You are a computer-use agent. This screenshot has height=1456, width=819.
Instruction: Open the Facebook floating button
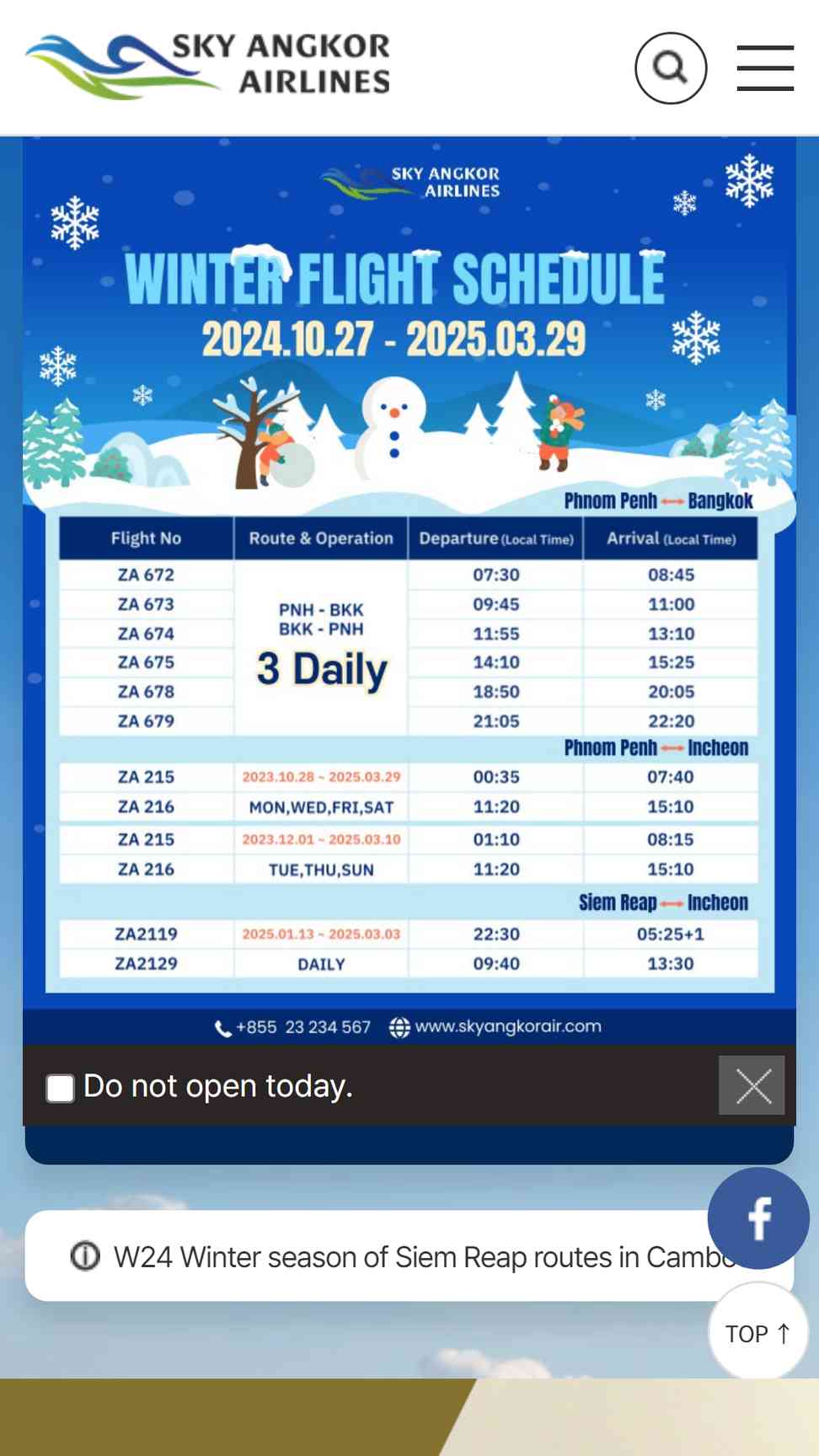[x=758, y=1218]
